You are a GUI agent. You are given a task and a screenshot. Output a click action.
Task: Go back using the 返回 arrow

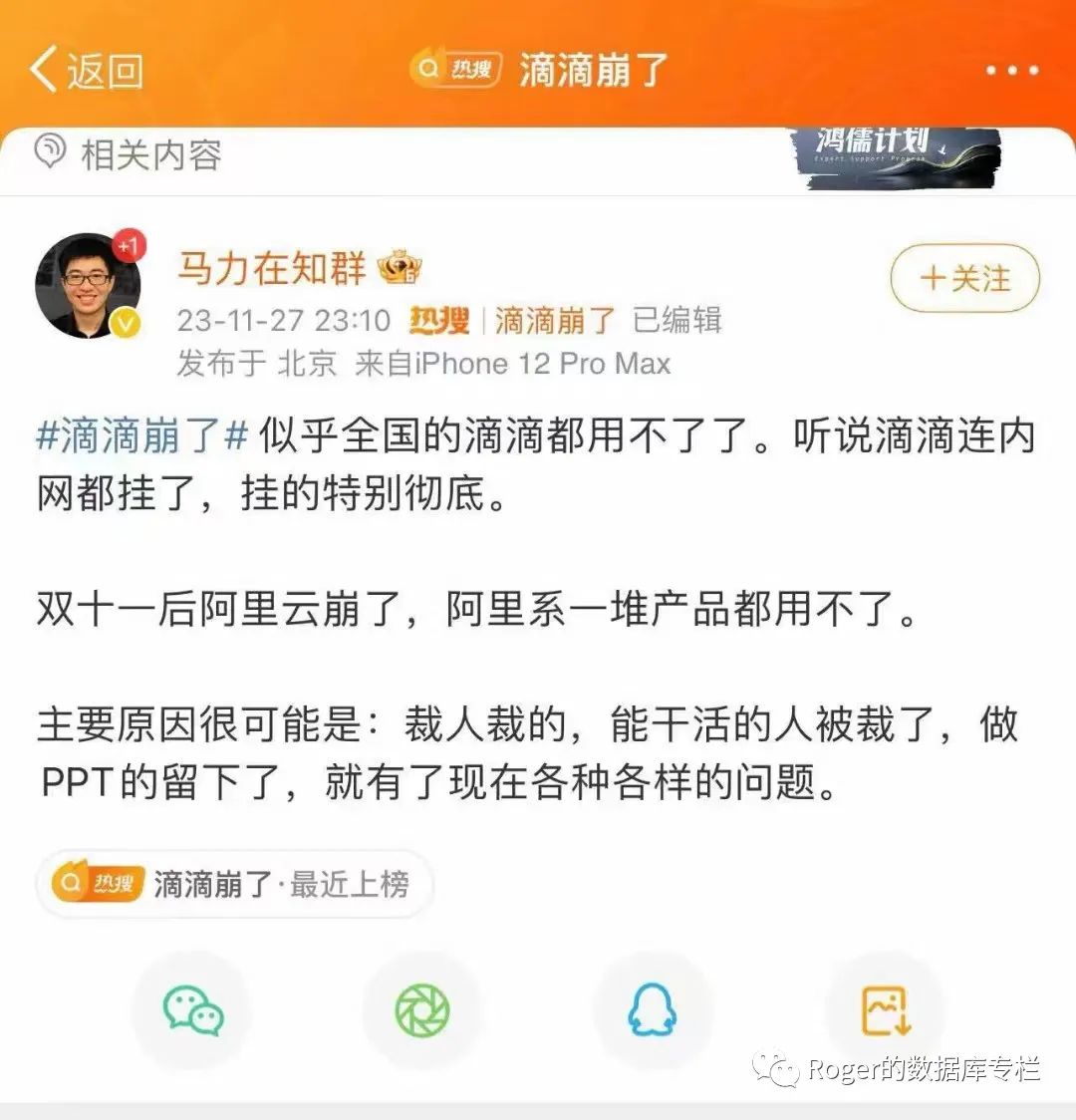tap(85, 71)
